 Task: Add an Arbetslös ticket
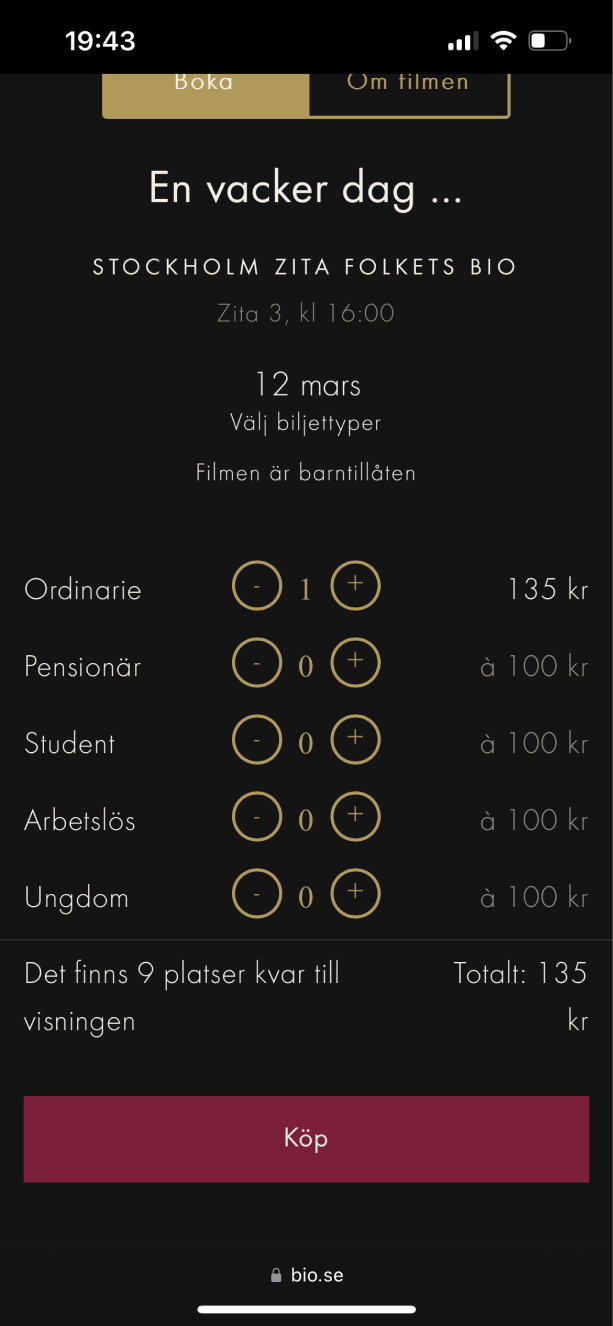click(x=355, y=817)
